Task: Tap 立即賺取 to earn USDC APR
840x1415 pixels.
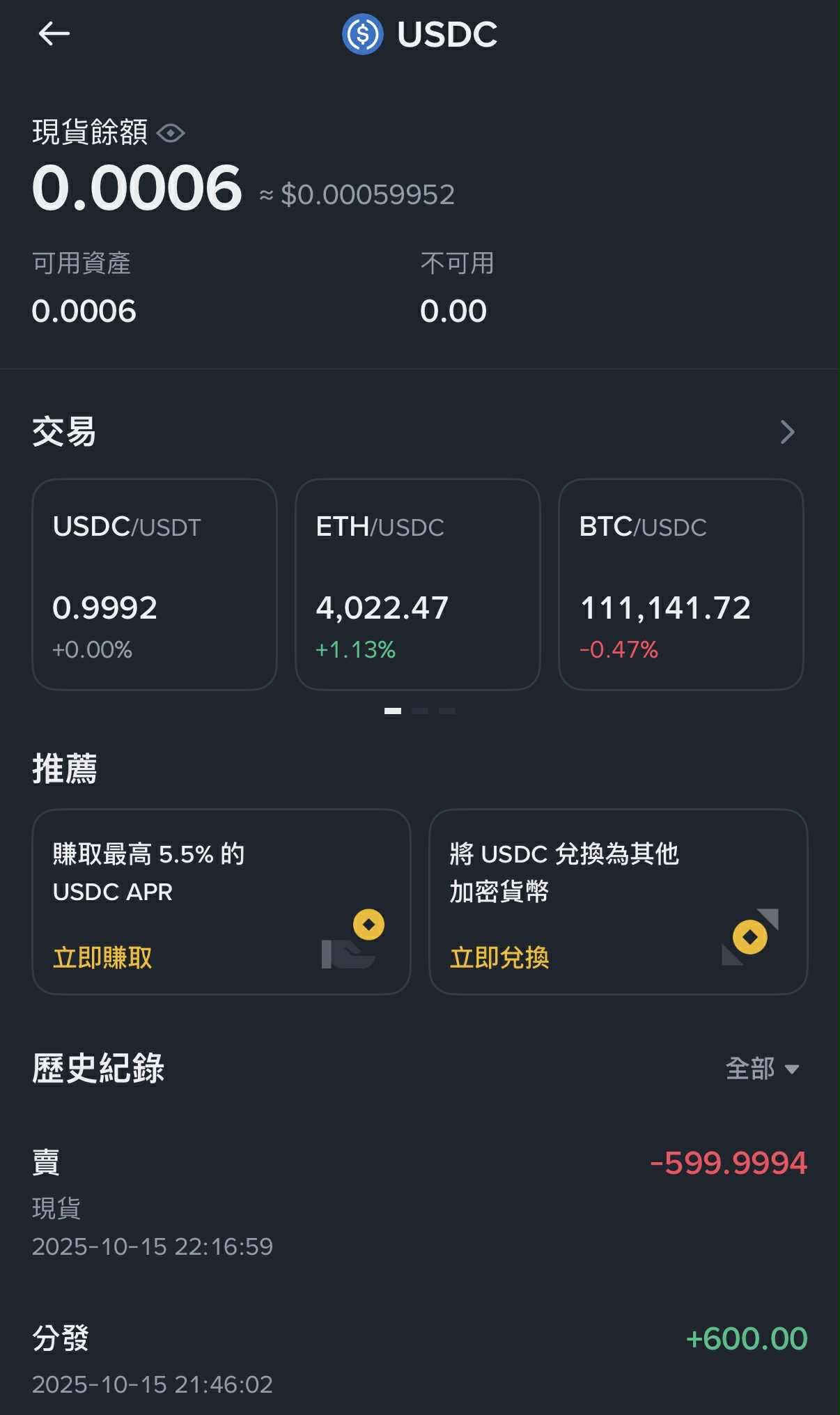Action: coord(102,957)
